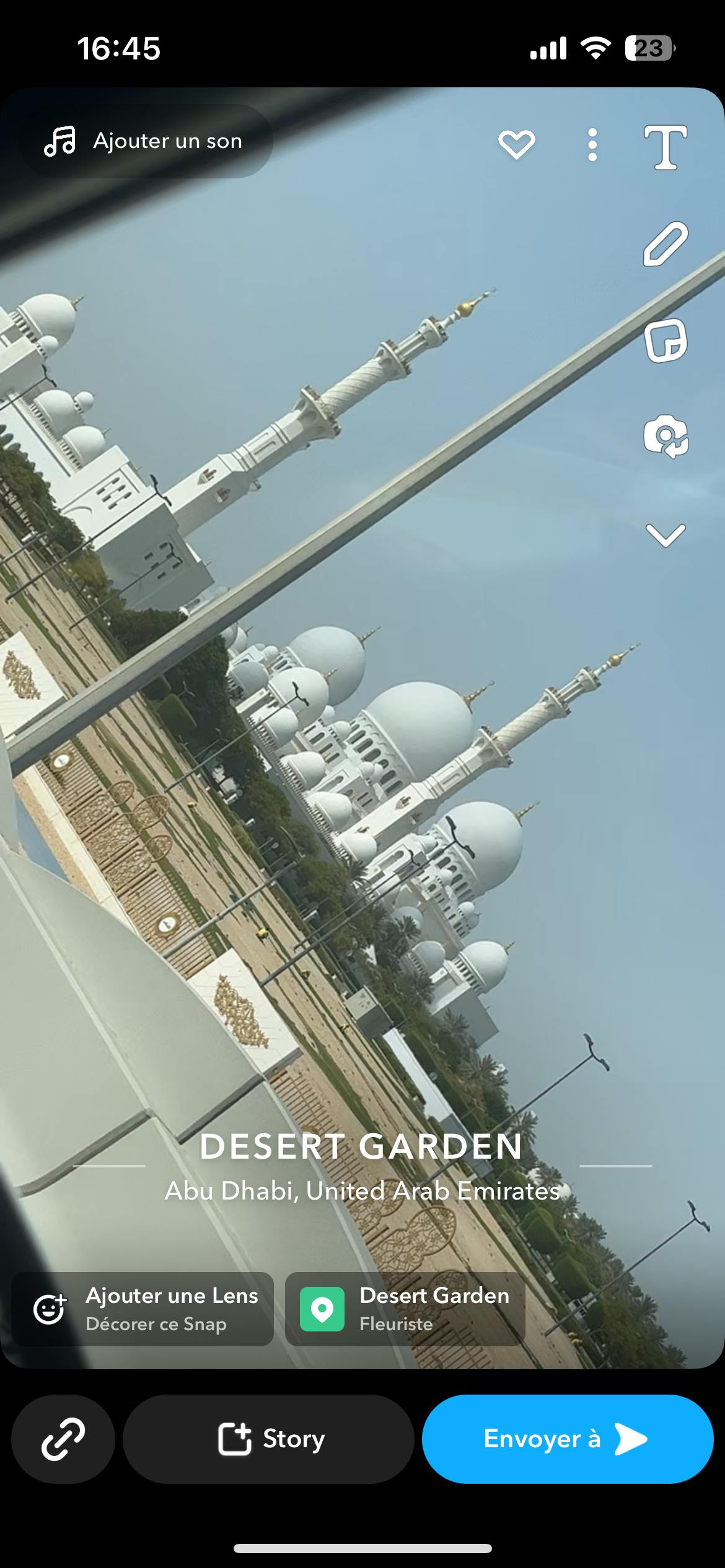Viewport: 725px width, 1568px height.
Task: Tap the Envoyer à button
Action: point(567,1439)
